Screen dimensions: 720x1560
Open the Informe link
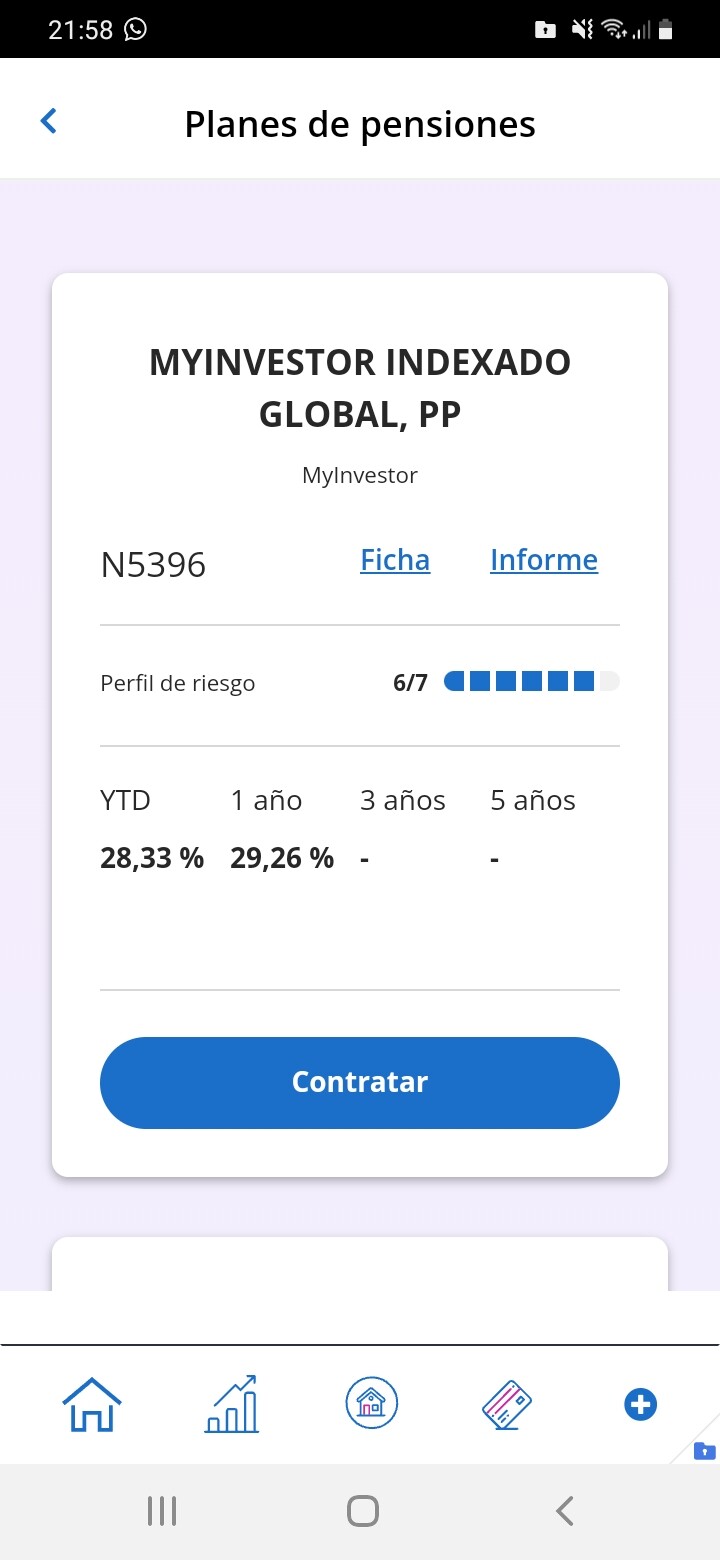click(x=544, y=560)
